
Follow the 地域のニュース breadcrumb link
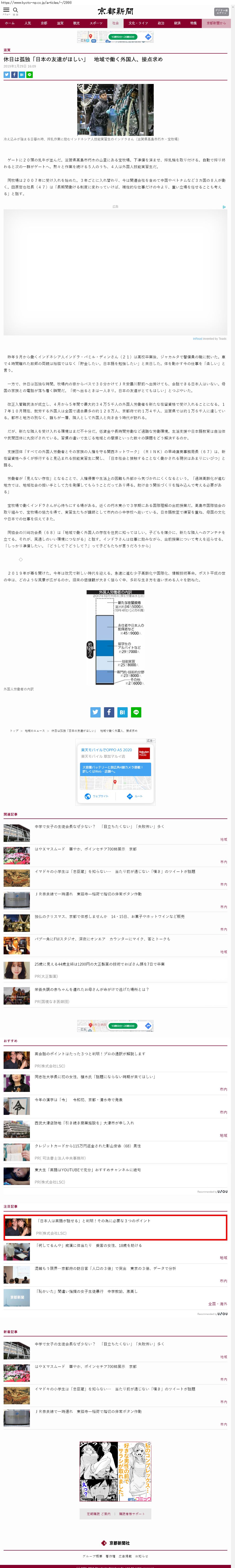pos(35,730)
